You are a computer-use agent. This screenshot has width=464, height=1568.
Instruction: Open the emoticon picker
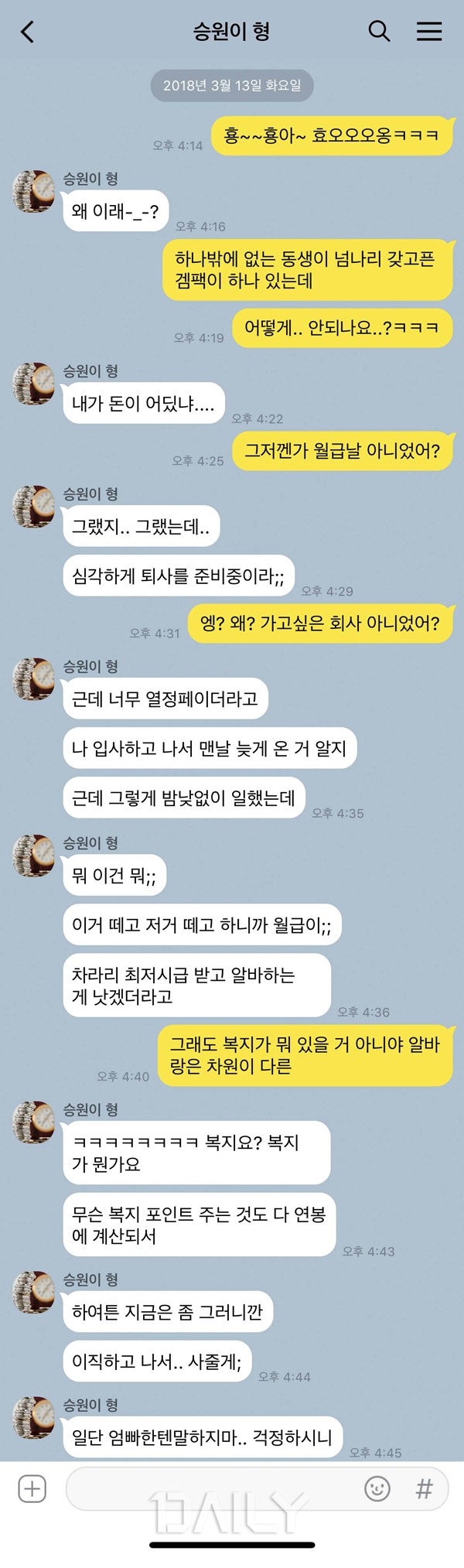[x=377, y=1488]
